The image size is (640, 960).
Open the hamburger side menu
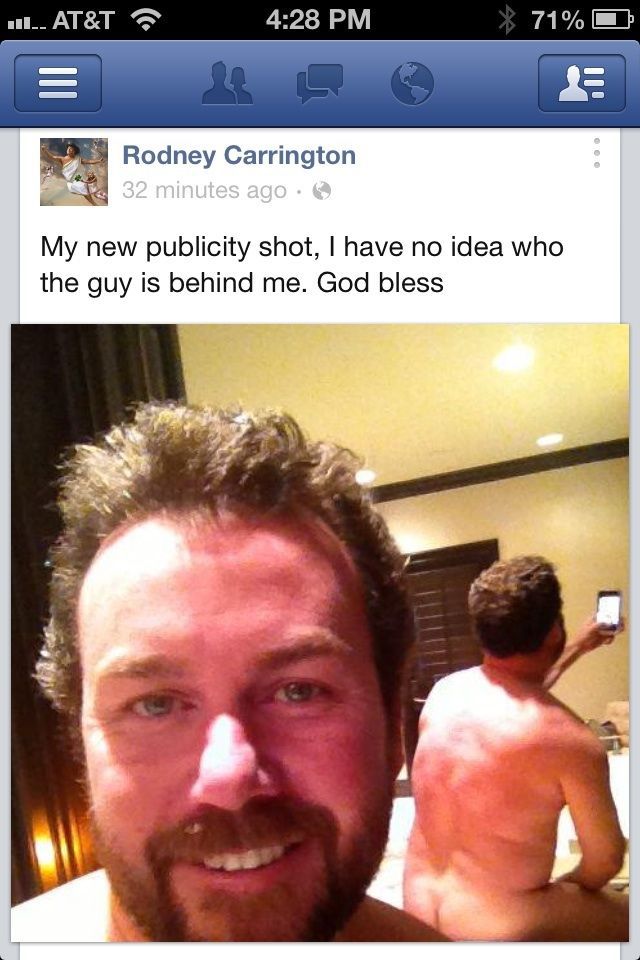(x=57, y=84)
